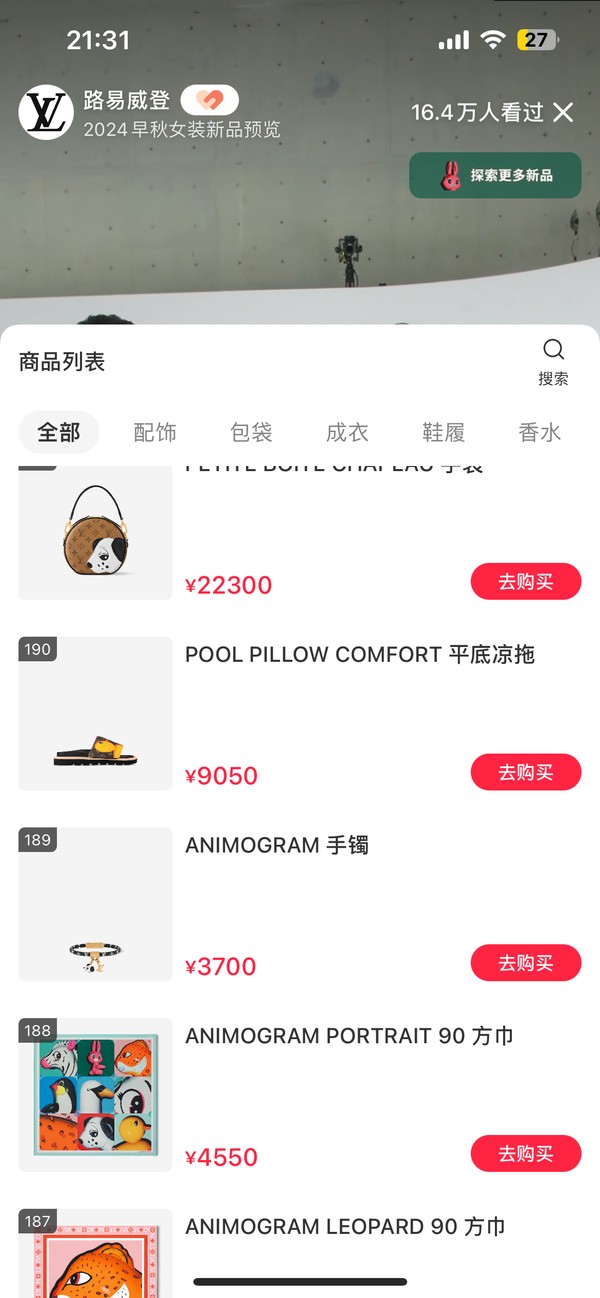Open the 路易威登 profile avatar

pos(46,112)
